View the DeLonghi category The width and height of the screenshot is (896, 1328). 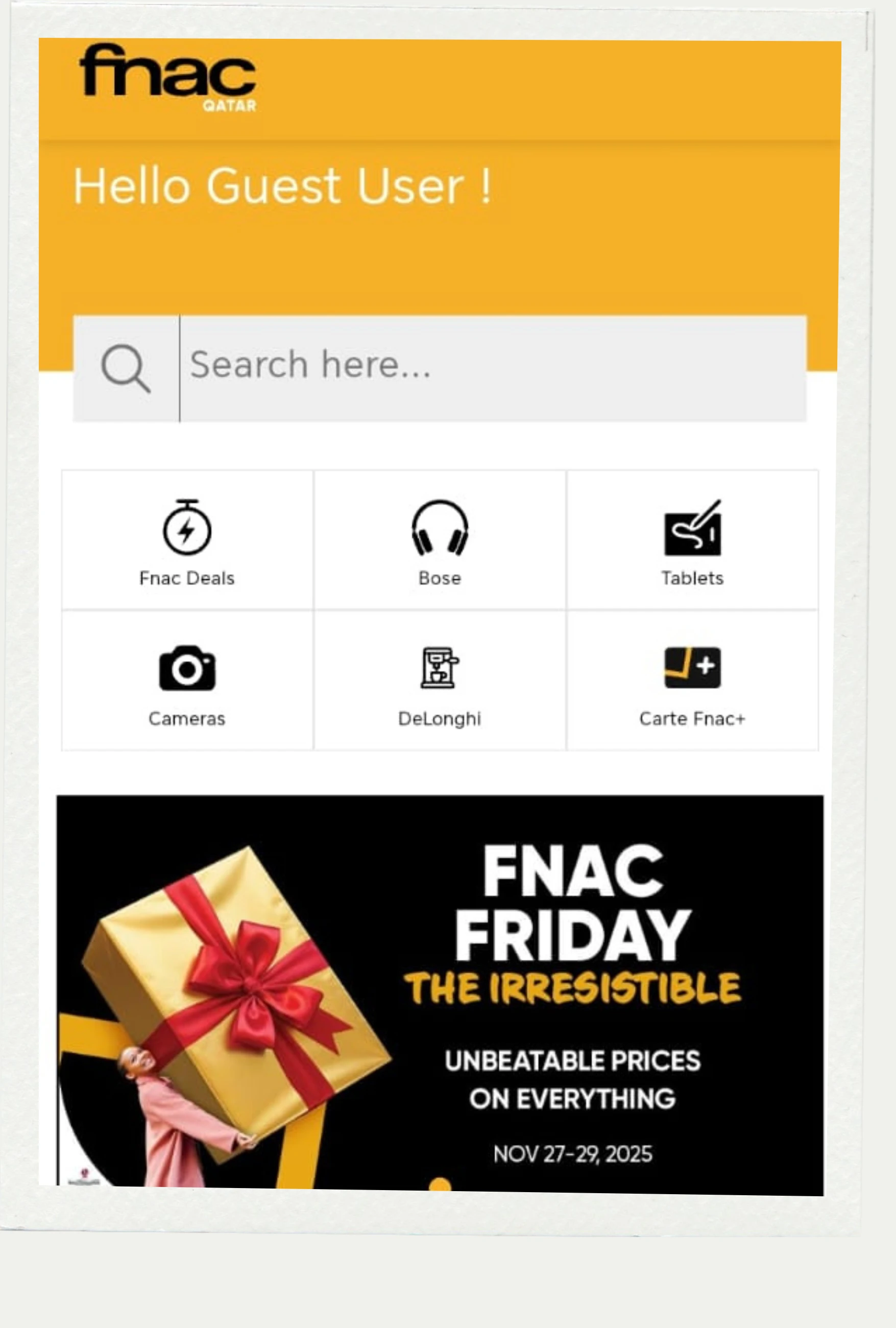[439, 680]
